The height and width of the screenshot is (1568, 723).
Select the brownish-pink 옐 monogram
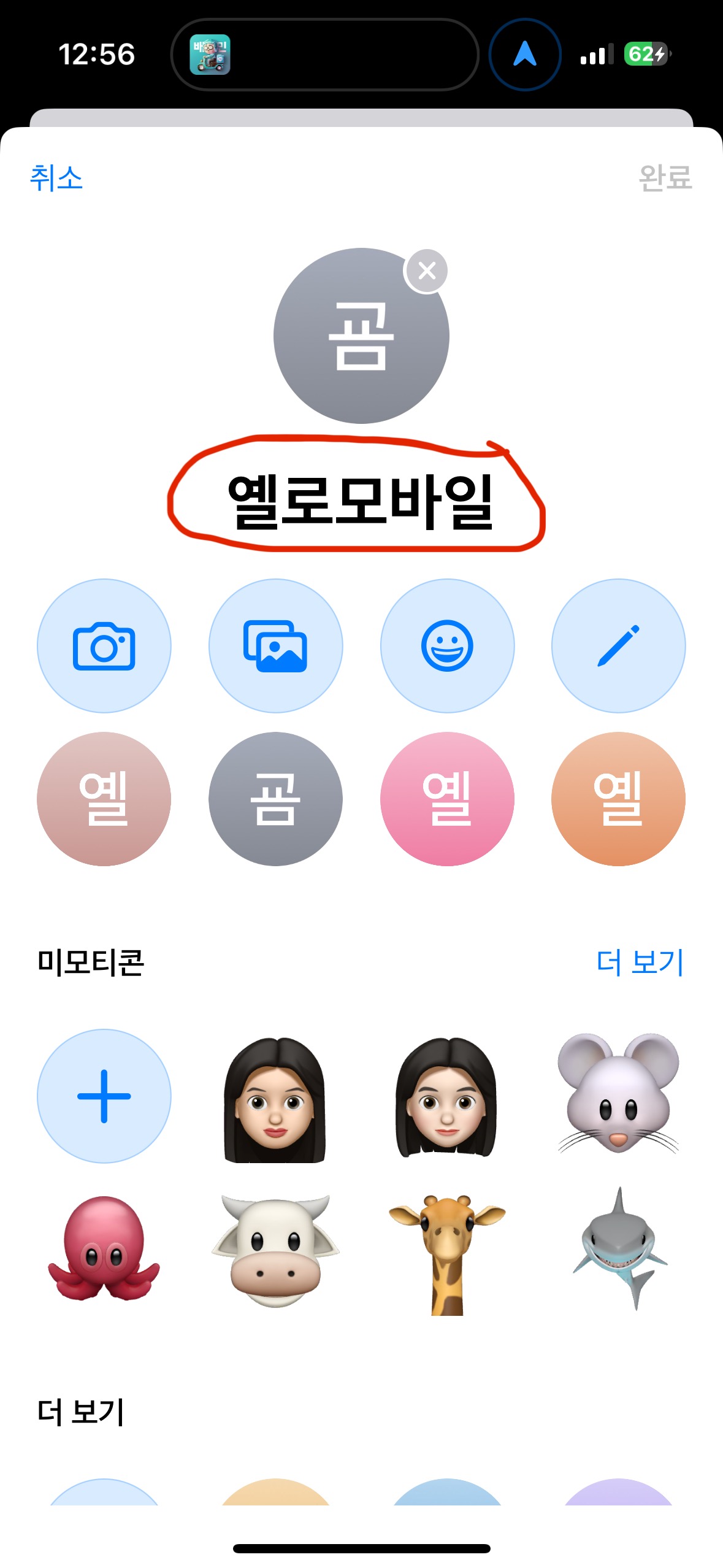click(104, 799)
